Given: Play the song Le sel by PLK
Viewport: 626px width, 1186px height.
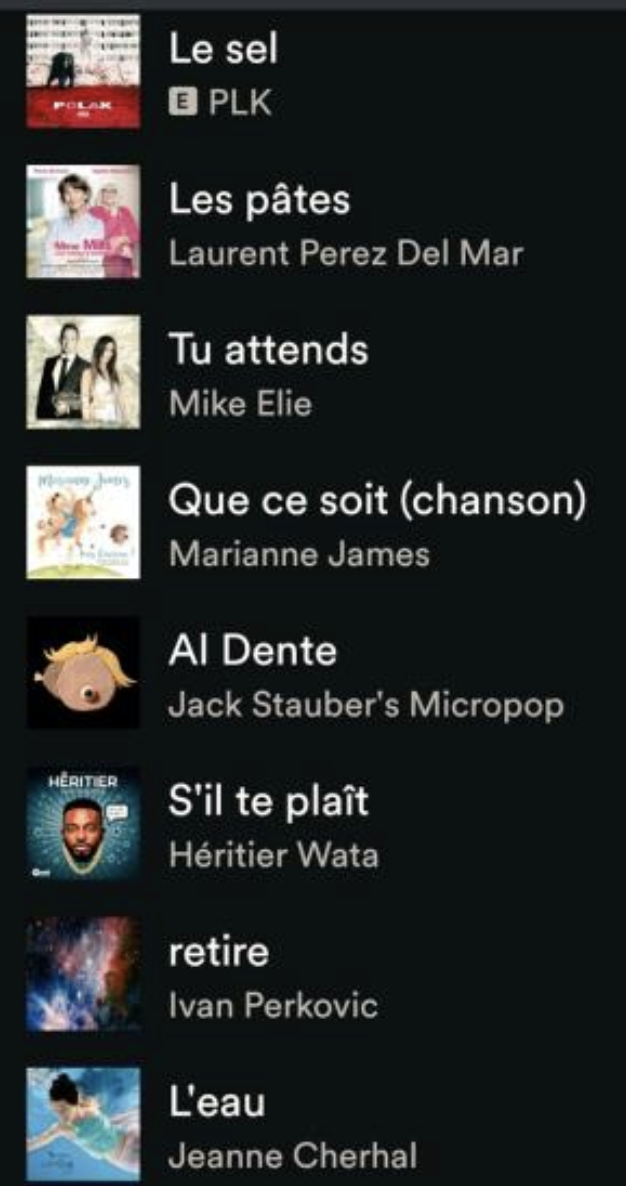Looking at the screenshot, I should (222, 50).
